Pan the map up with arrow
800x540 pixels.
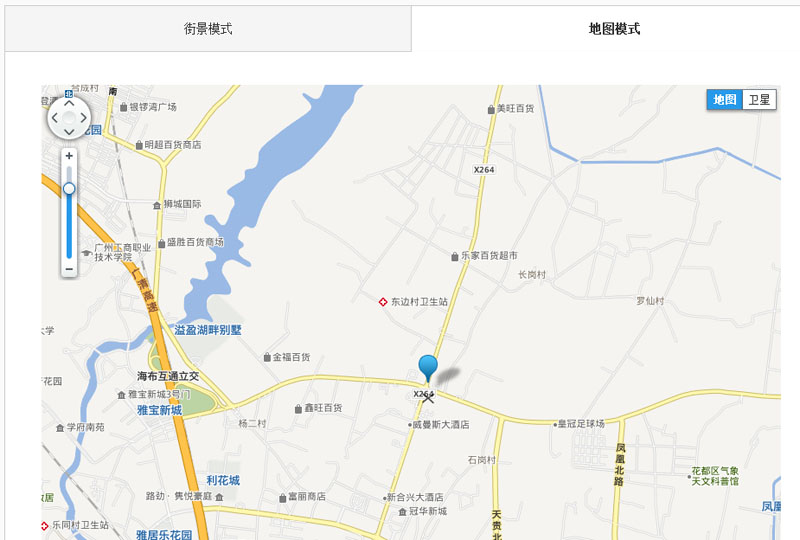point(69,102)
